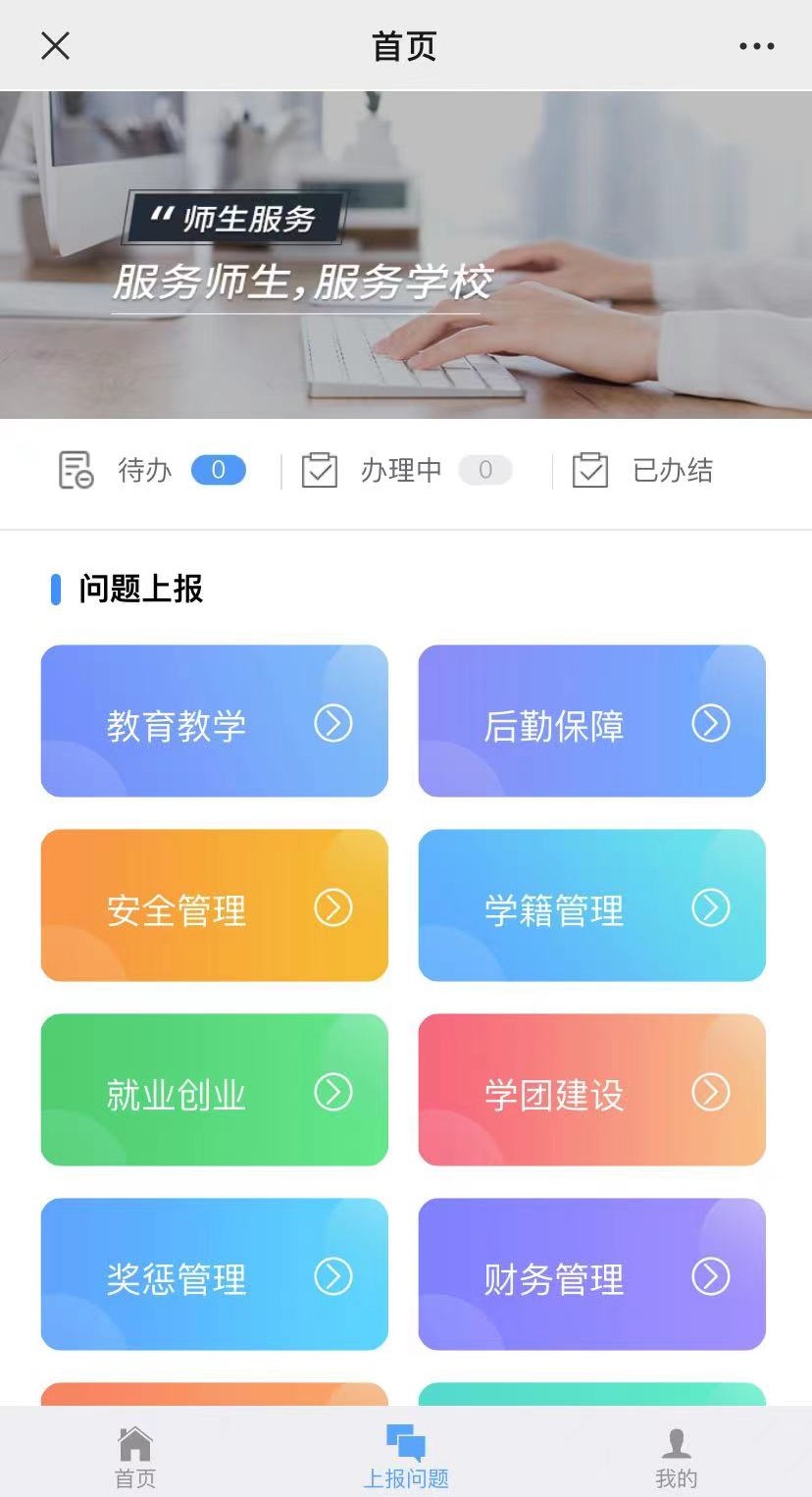The image size is (812, 1497).
Task: Close the page with the X icon
Action: point(56,45)
